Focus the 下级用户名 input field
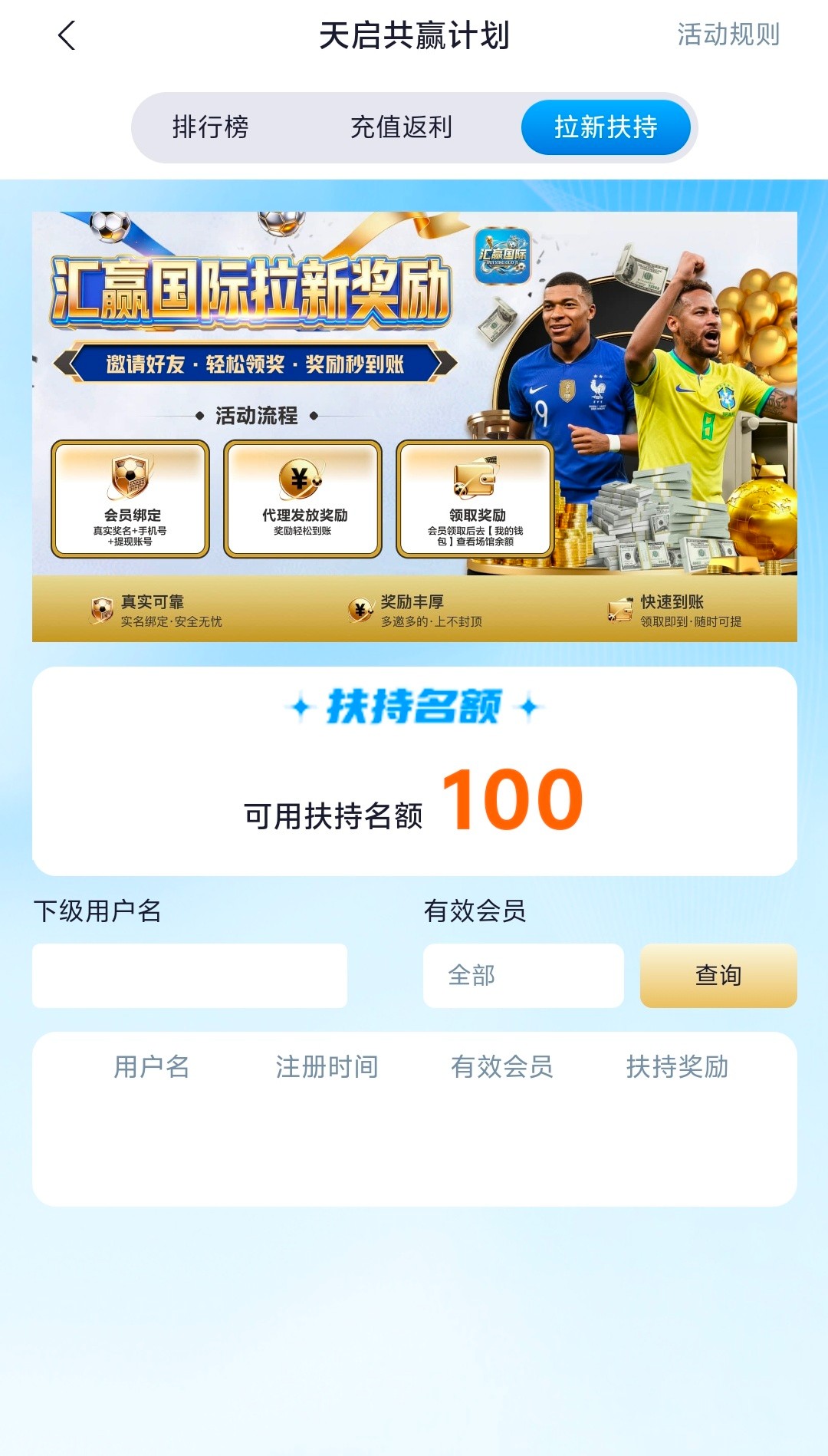 (189, 976)
